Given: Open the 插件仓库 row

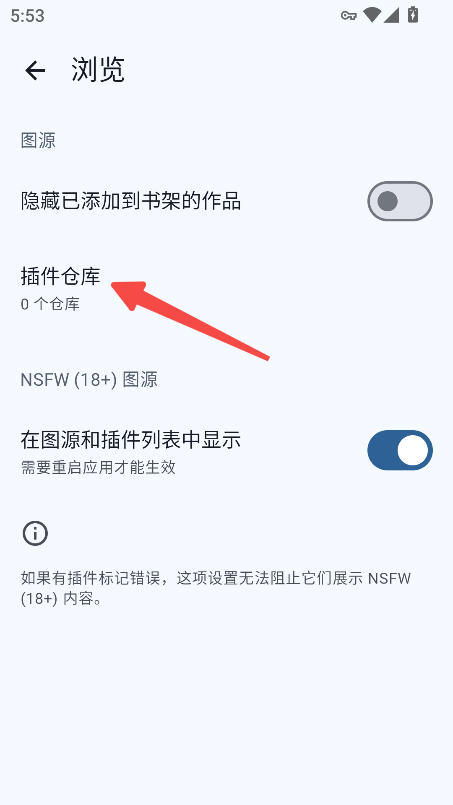Looking at the screenshot, I should [x=226, y=289].
